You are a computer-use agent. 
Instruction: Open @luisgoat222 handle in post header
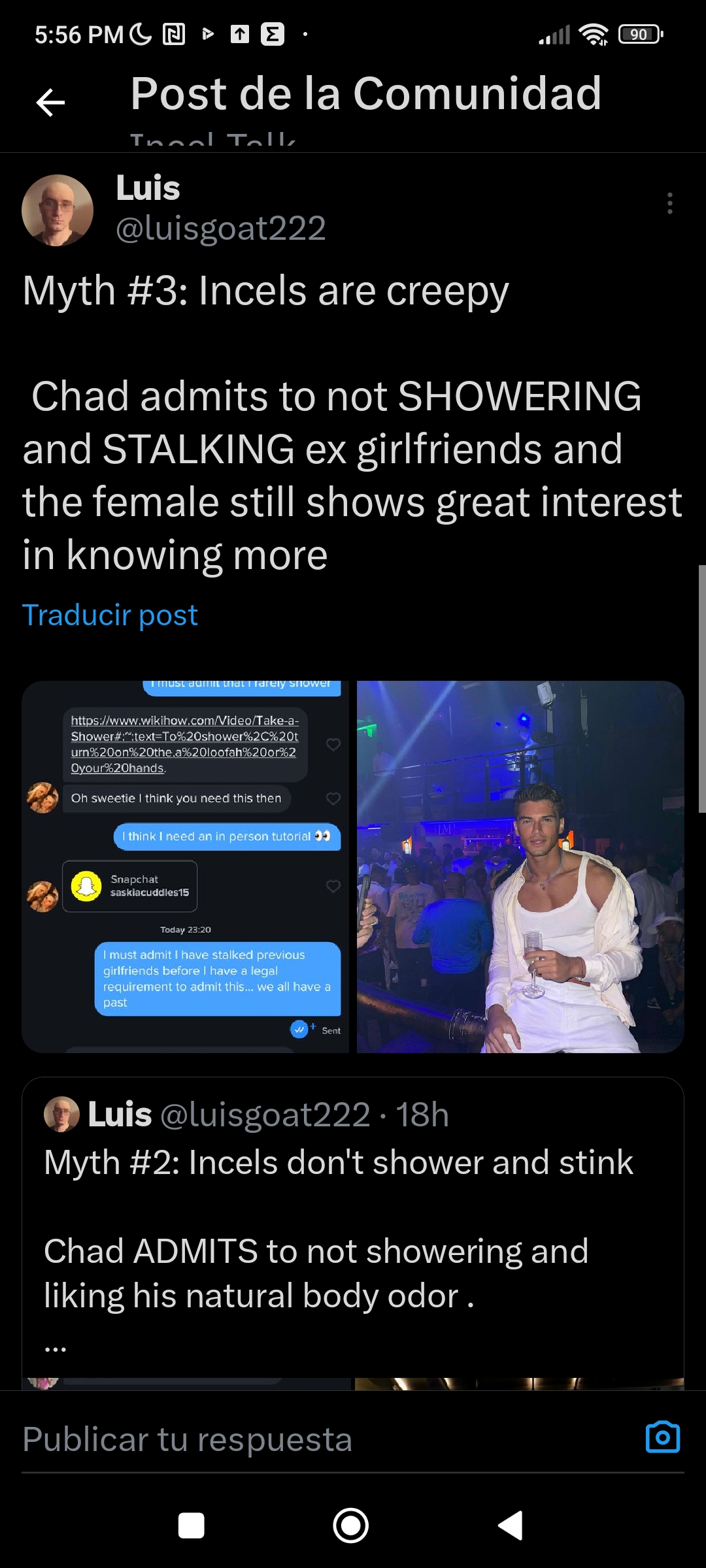[x=221, y=229]
